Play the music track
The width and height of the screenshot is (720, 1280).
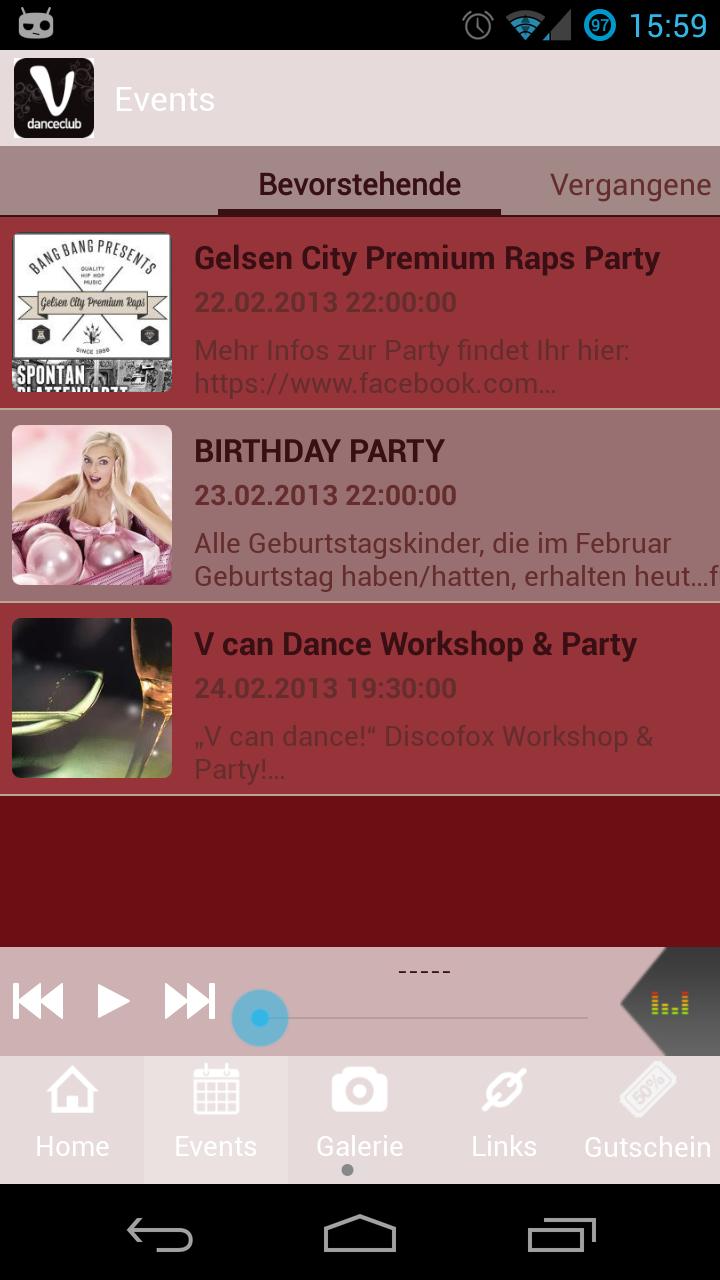point(113,1001)
